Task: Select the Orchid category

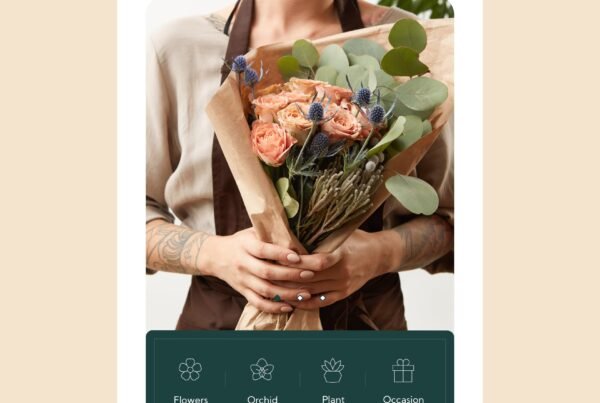Action: tap(262, 377)
